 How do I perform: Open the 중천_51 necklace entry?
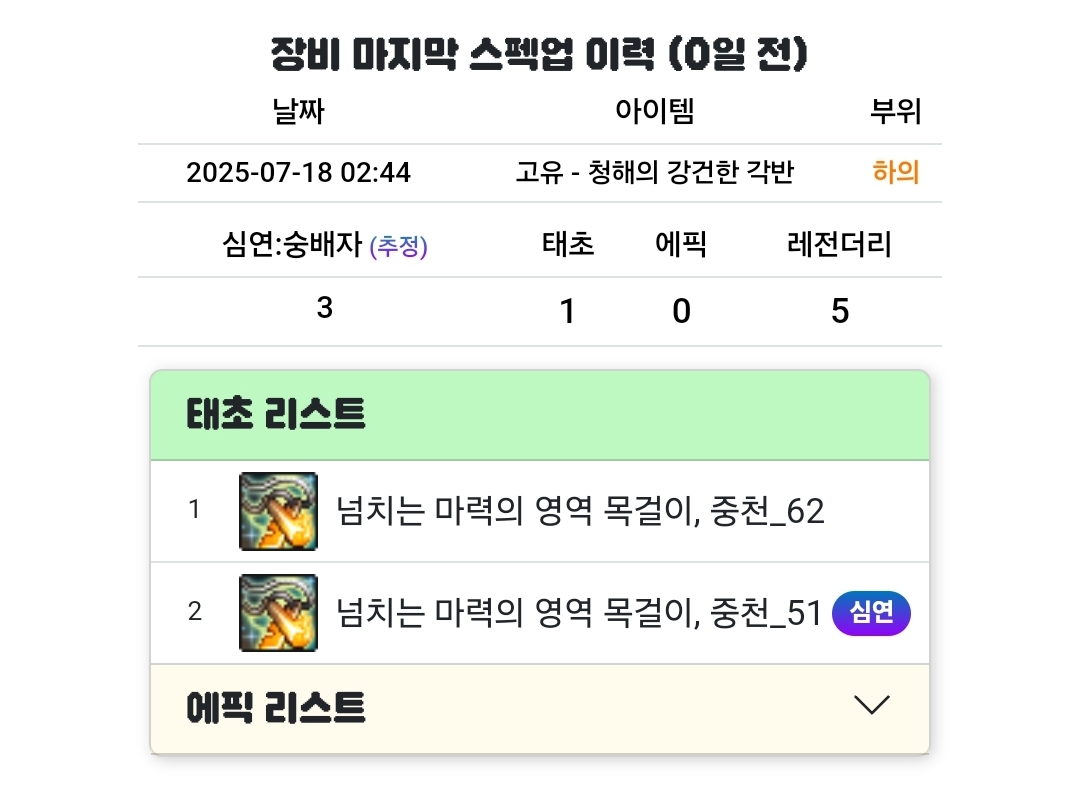point(578,612)
